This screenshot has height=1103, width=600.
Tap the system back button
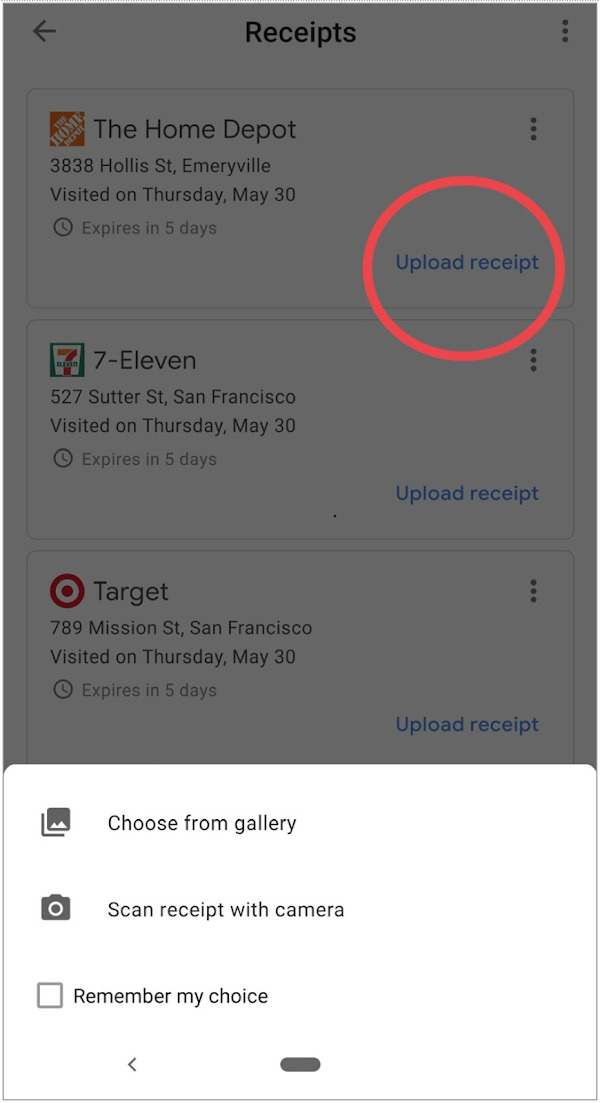[x=132, y=1064]
